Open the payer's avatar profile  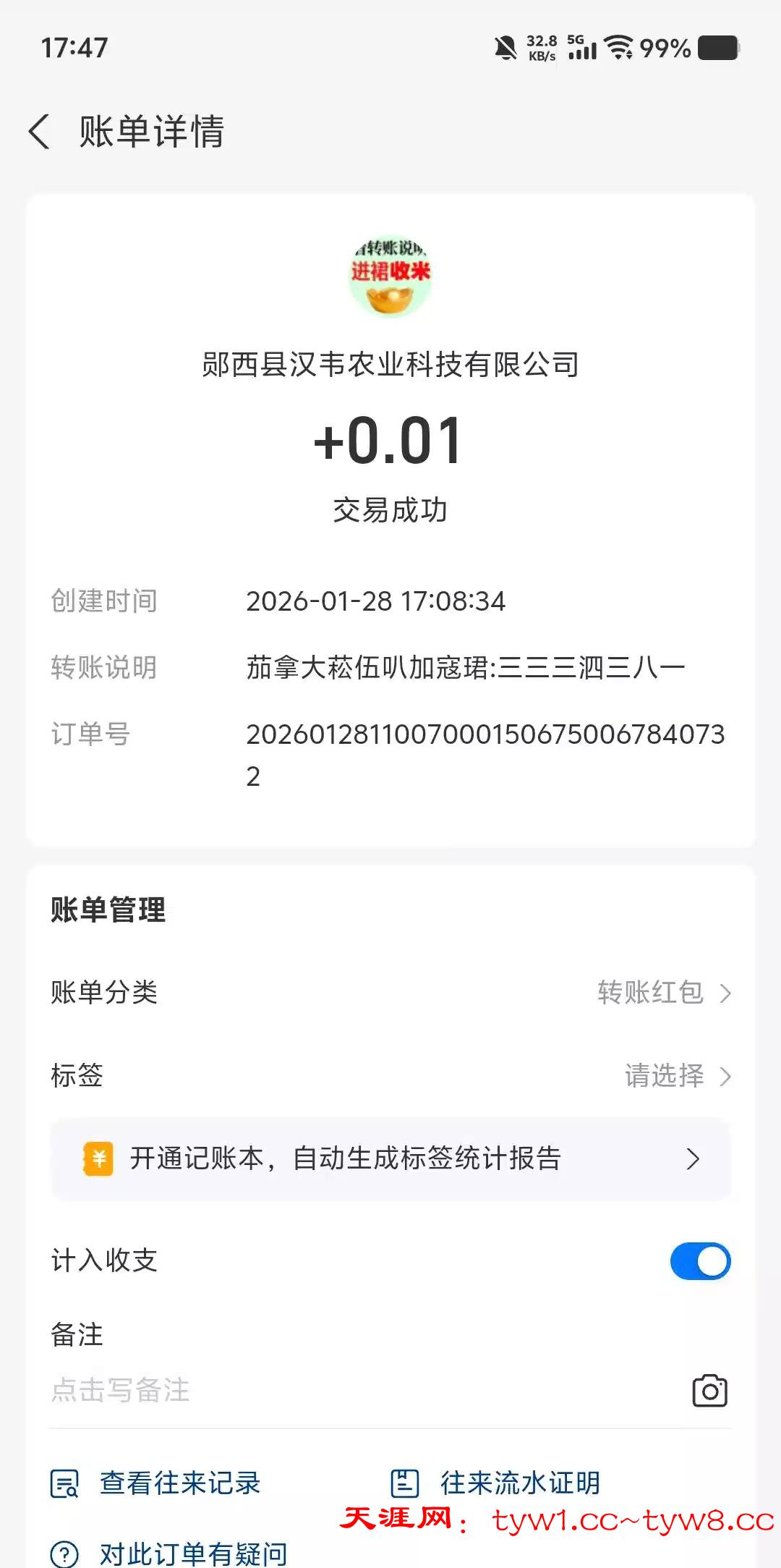390,278
